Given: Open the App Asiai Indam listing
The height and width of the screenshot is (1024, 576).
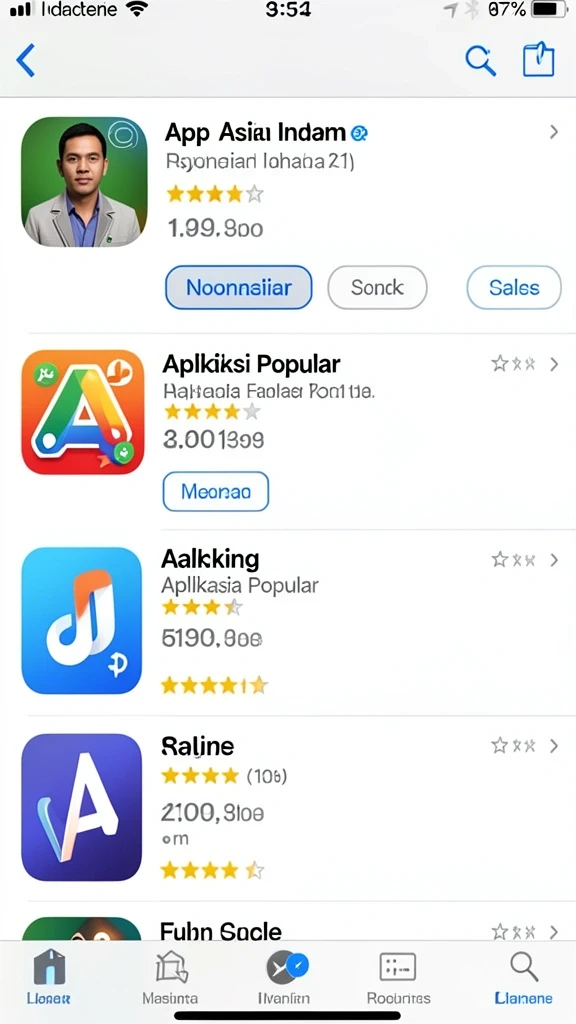Looking at the screenshot, I should click(x=288, y=183).
